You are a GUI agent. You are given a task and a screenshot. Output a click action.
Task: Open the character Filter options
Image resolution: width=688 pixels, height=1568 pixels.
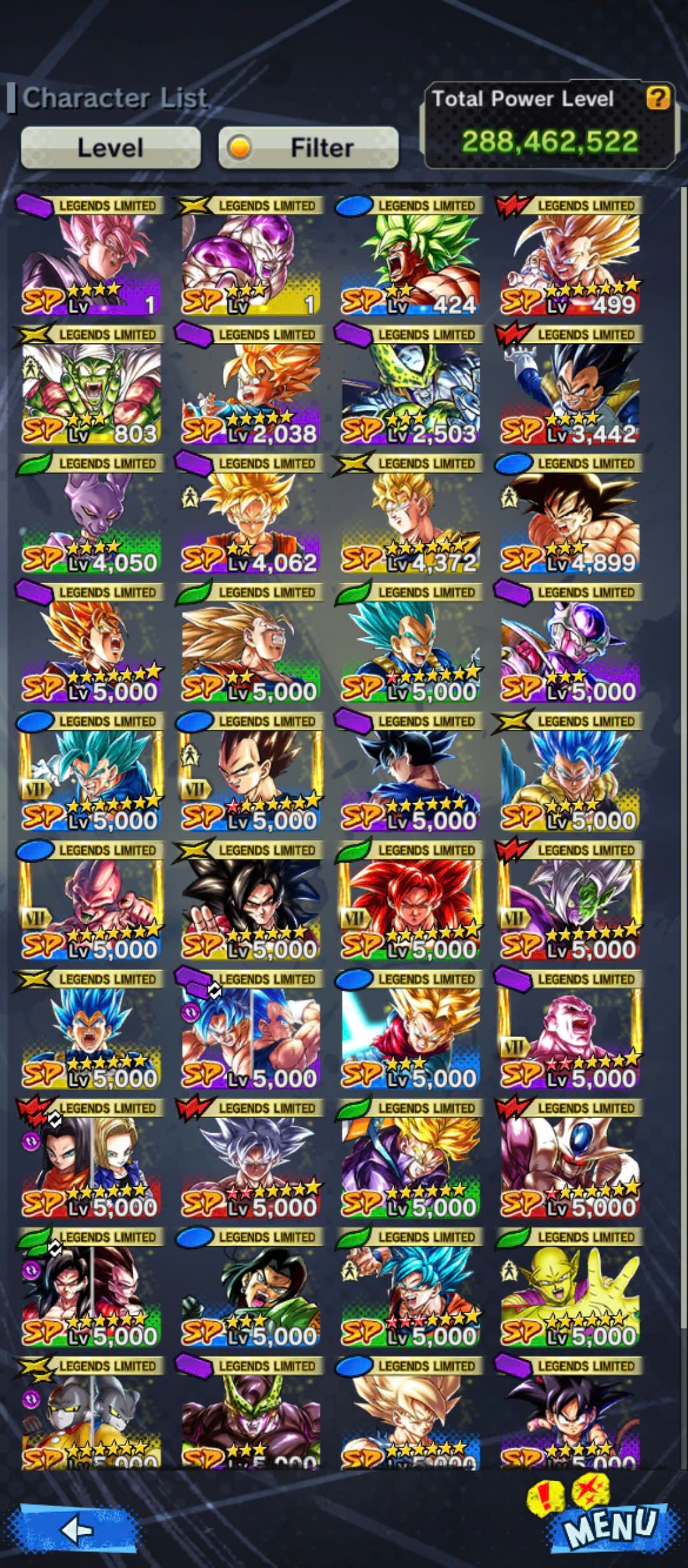coord(309,148)
